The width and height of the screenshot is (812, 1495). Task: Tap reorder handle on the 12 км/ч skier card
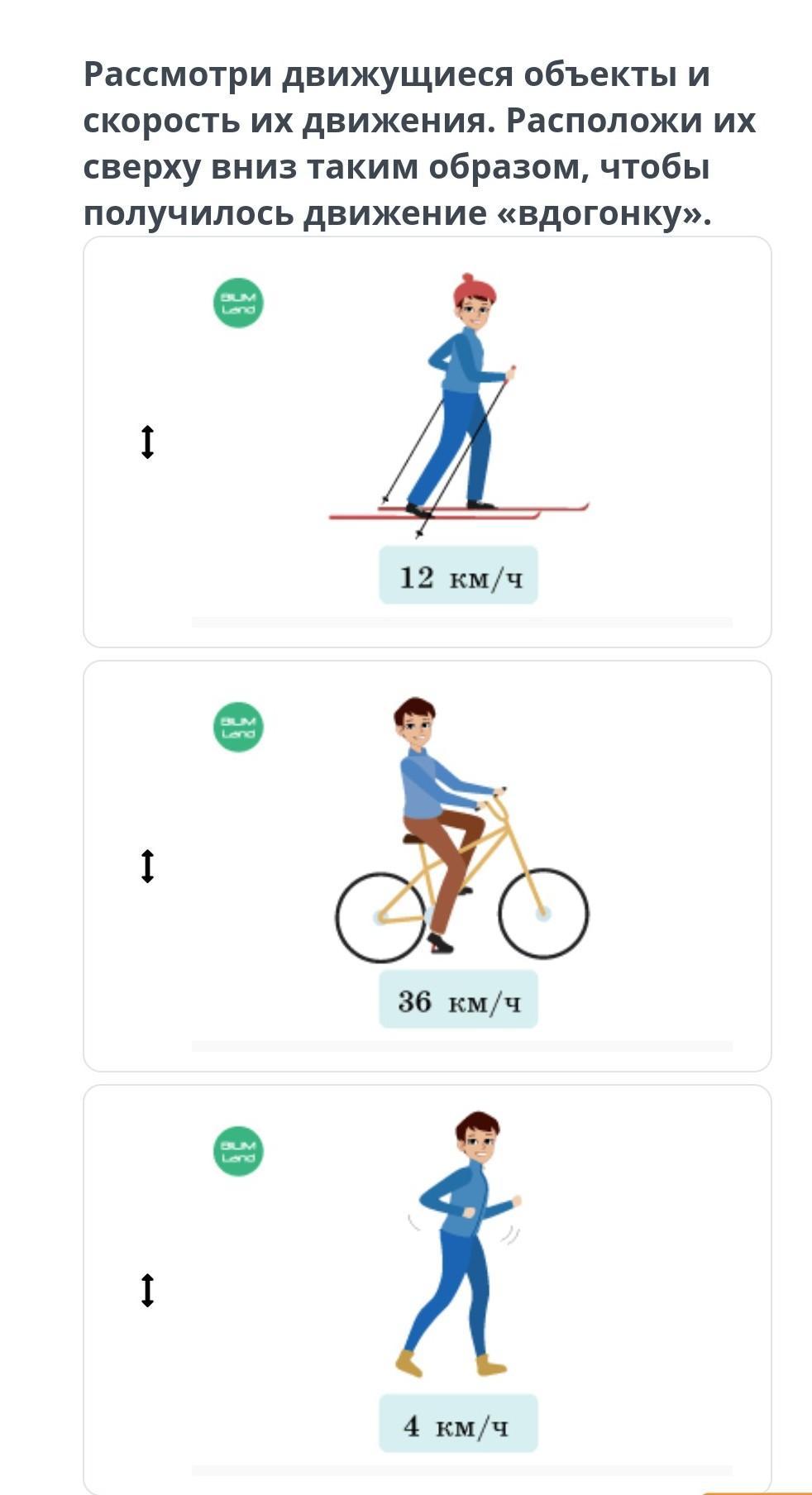pyautogui.click(x=147, y=442)
